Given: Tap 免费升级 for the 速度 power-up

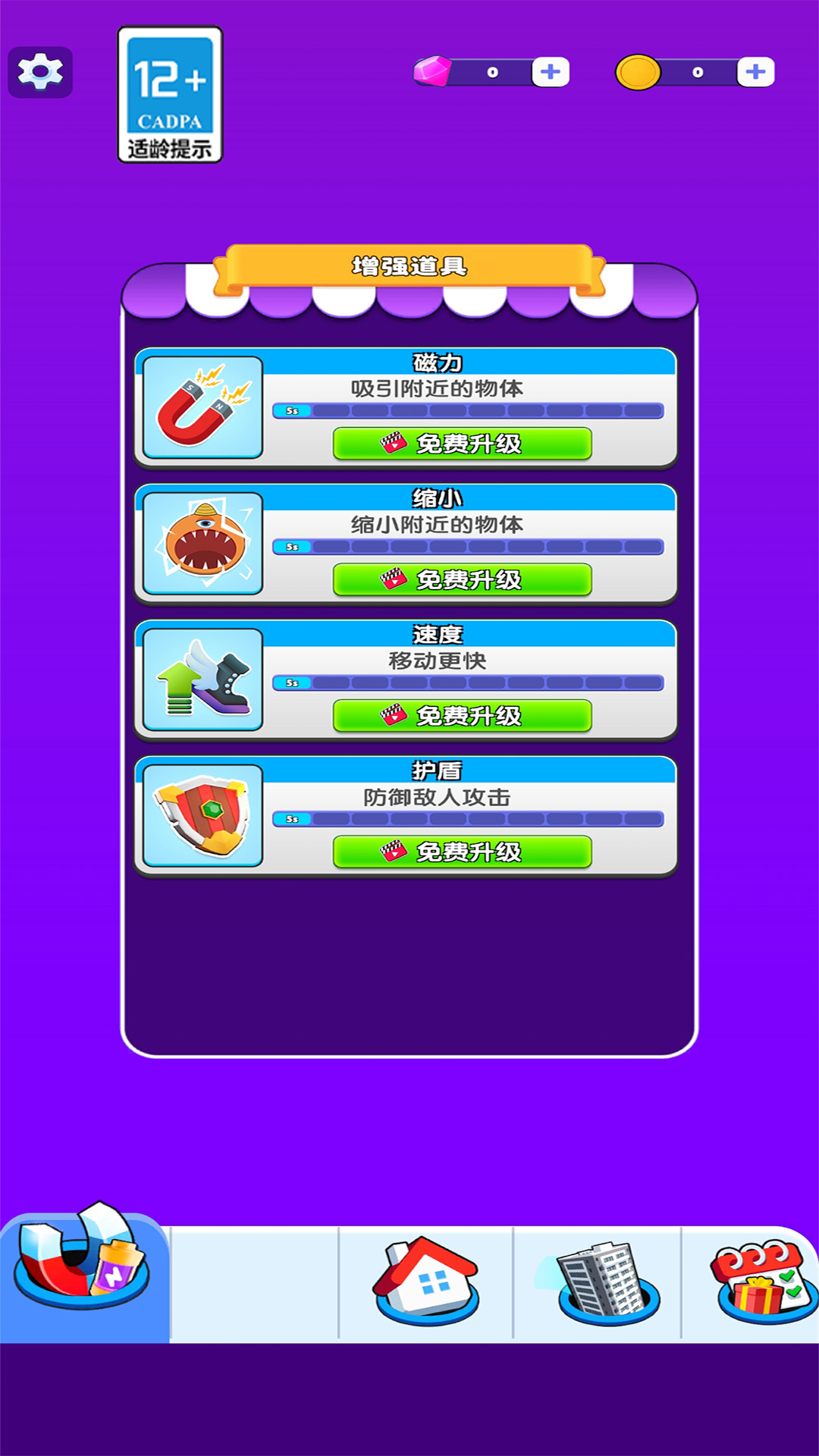Looking at the screenshot, I should 463,716.
